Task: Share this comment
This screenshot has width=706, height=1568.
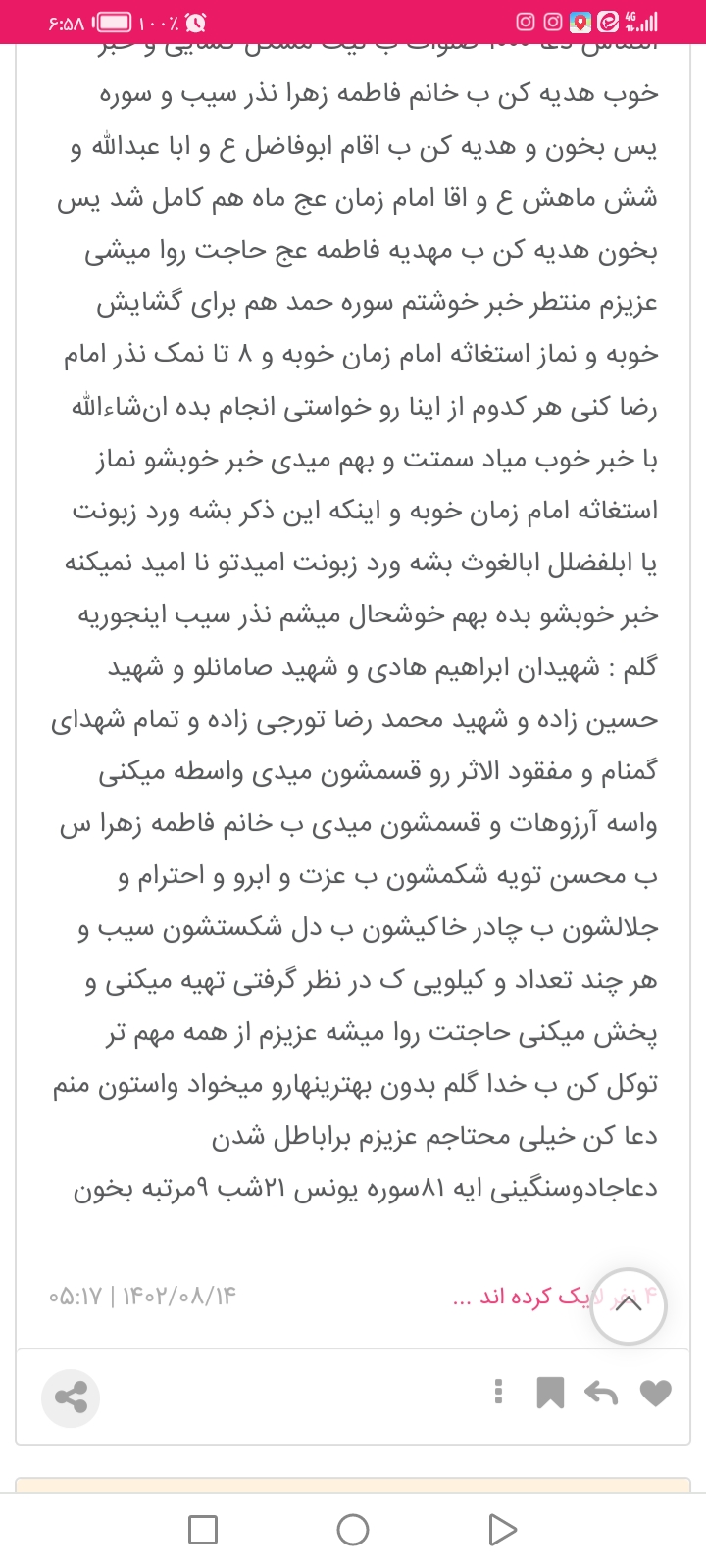Action: pyautogui.click(x=71, y=1396)
